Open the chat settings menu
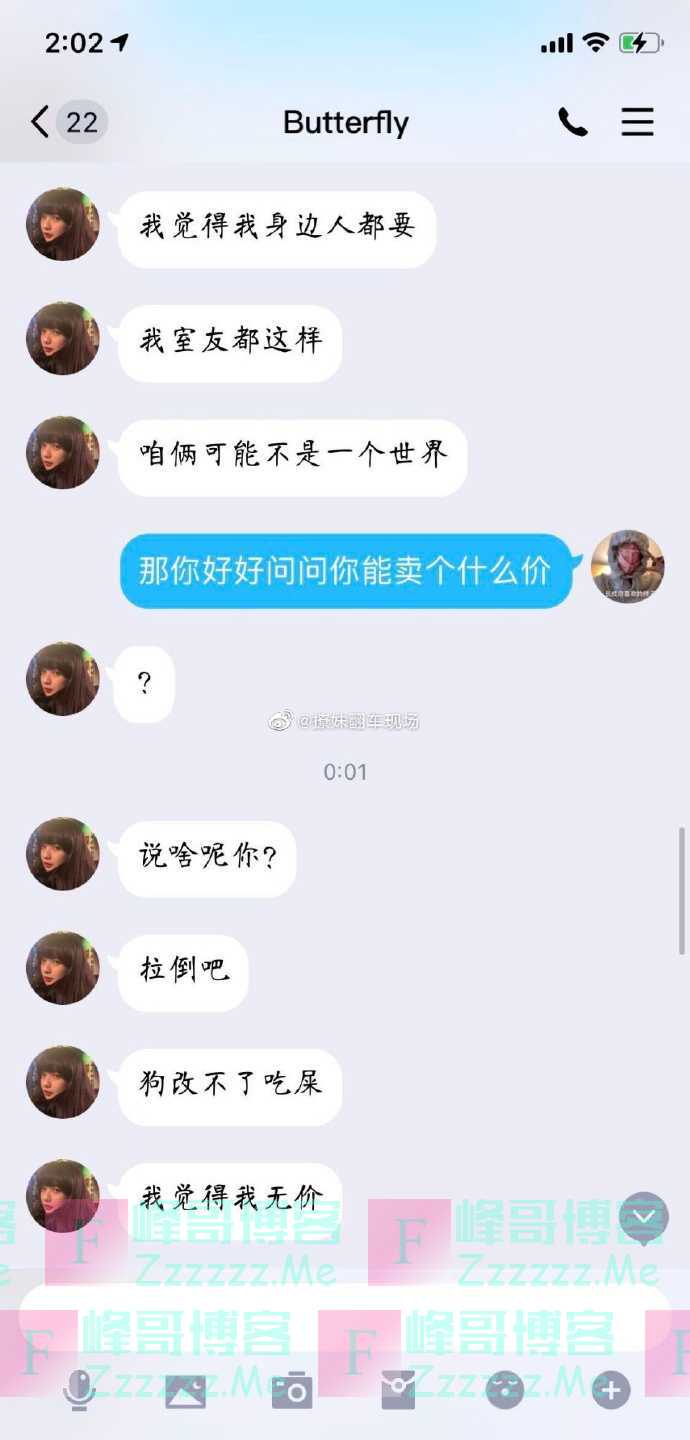Viewport: 690px width, 1440px height. pos(637,123)
